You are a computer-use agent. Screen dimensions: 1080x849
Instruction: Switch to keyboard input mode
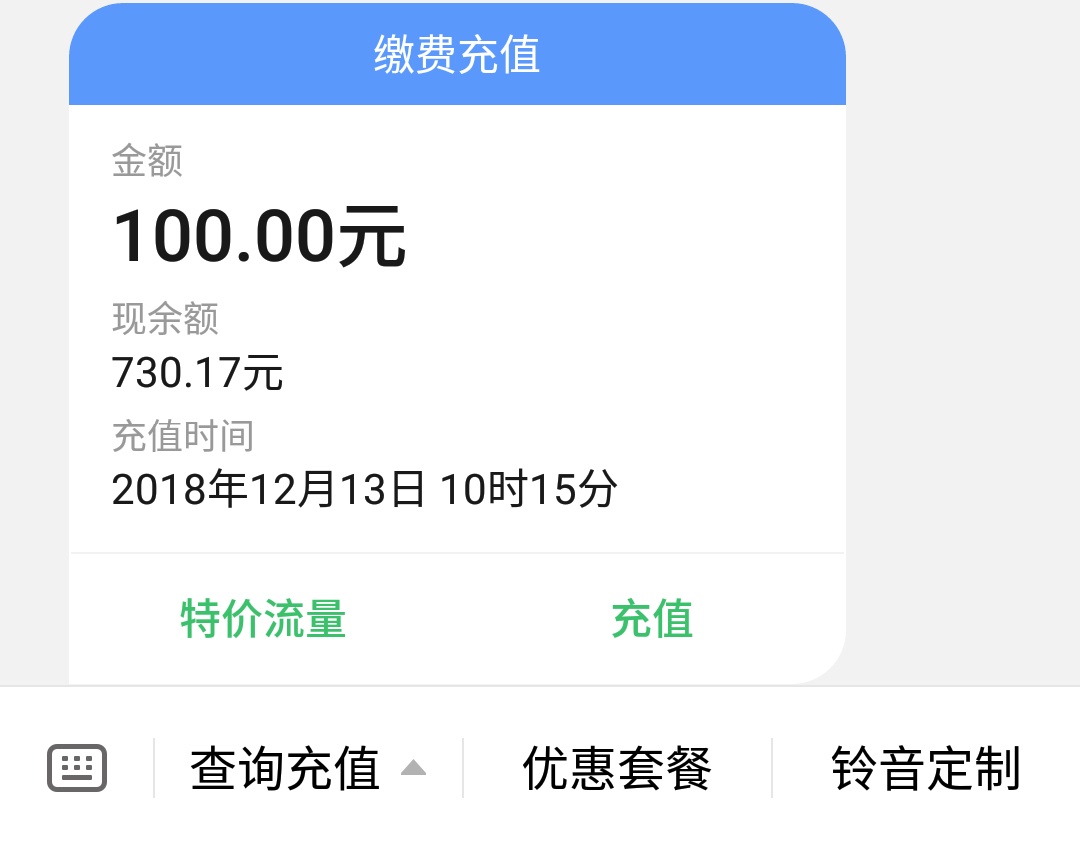pos(77,768)
